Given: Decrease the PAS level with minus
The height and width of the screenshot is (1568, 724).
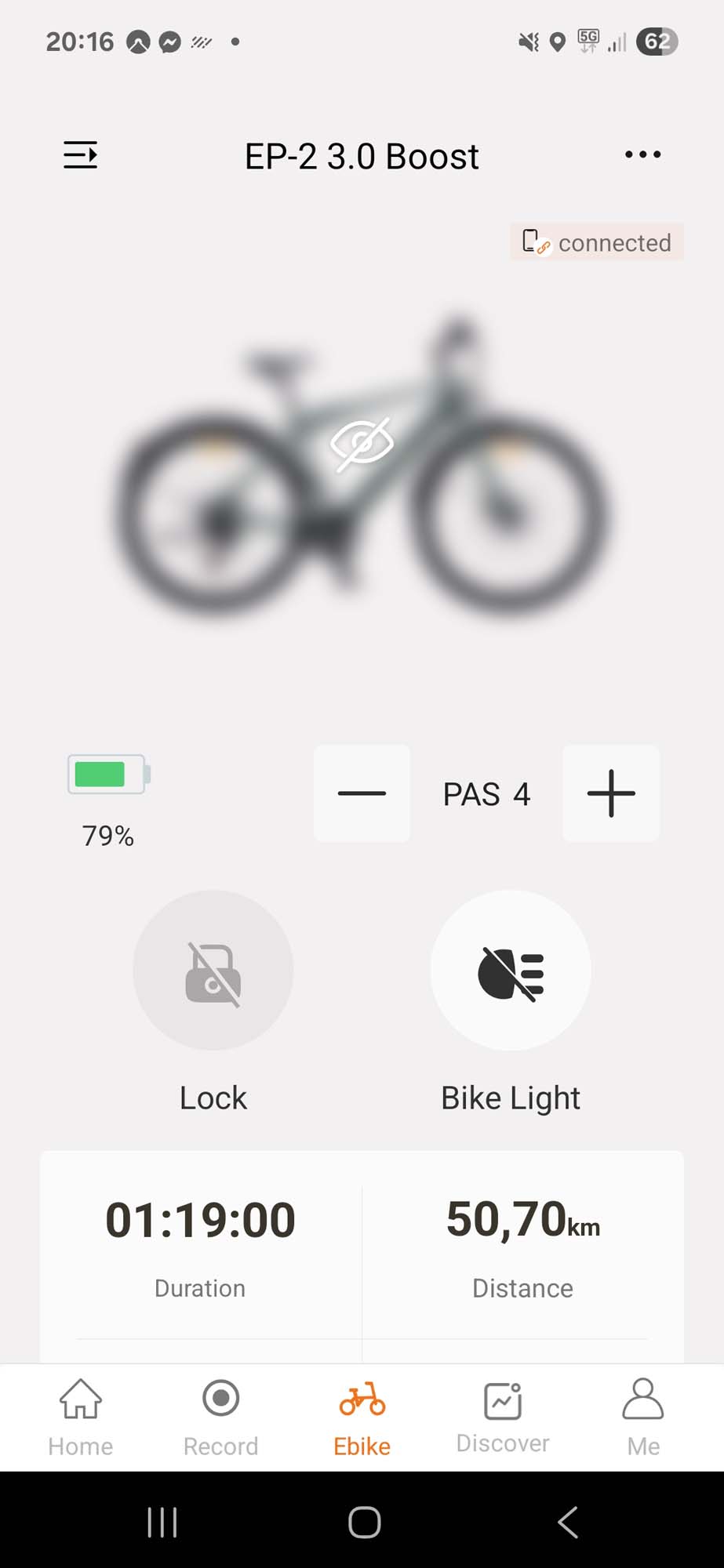Looking at the screenshot, I should 362,793.
